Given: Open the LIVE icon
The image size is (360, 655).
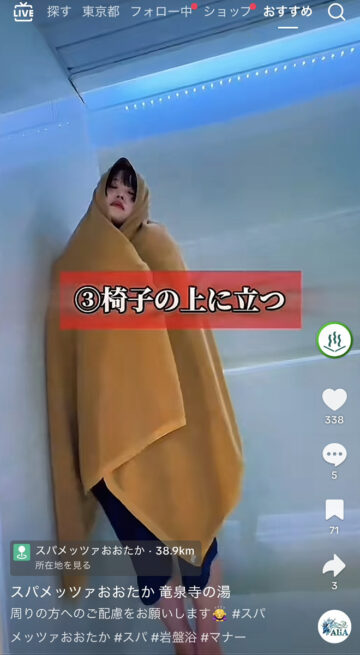Looking at the screenshot, I should tap(23, 12).
